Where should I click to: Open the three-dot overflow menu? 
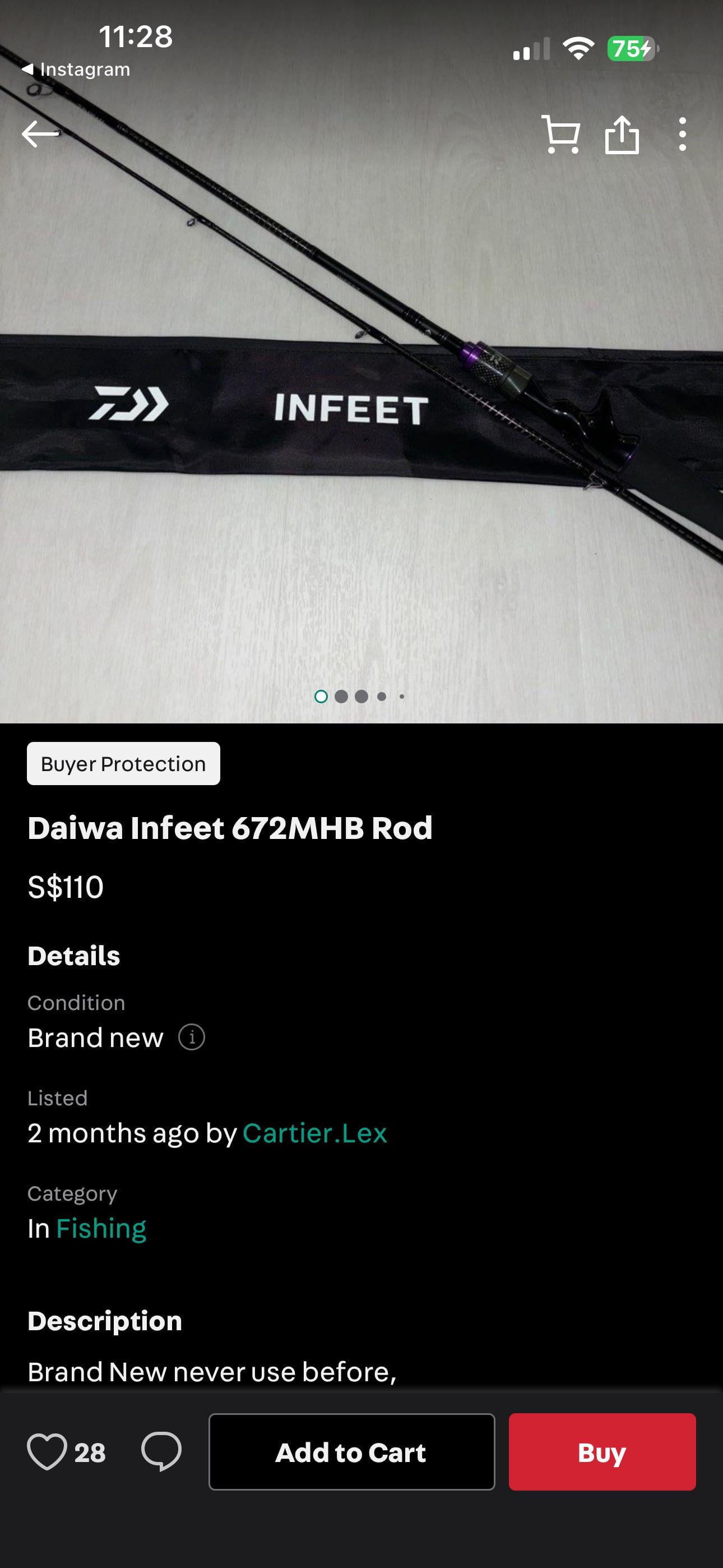tap(682, 134)
